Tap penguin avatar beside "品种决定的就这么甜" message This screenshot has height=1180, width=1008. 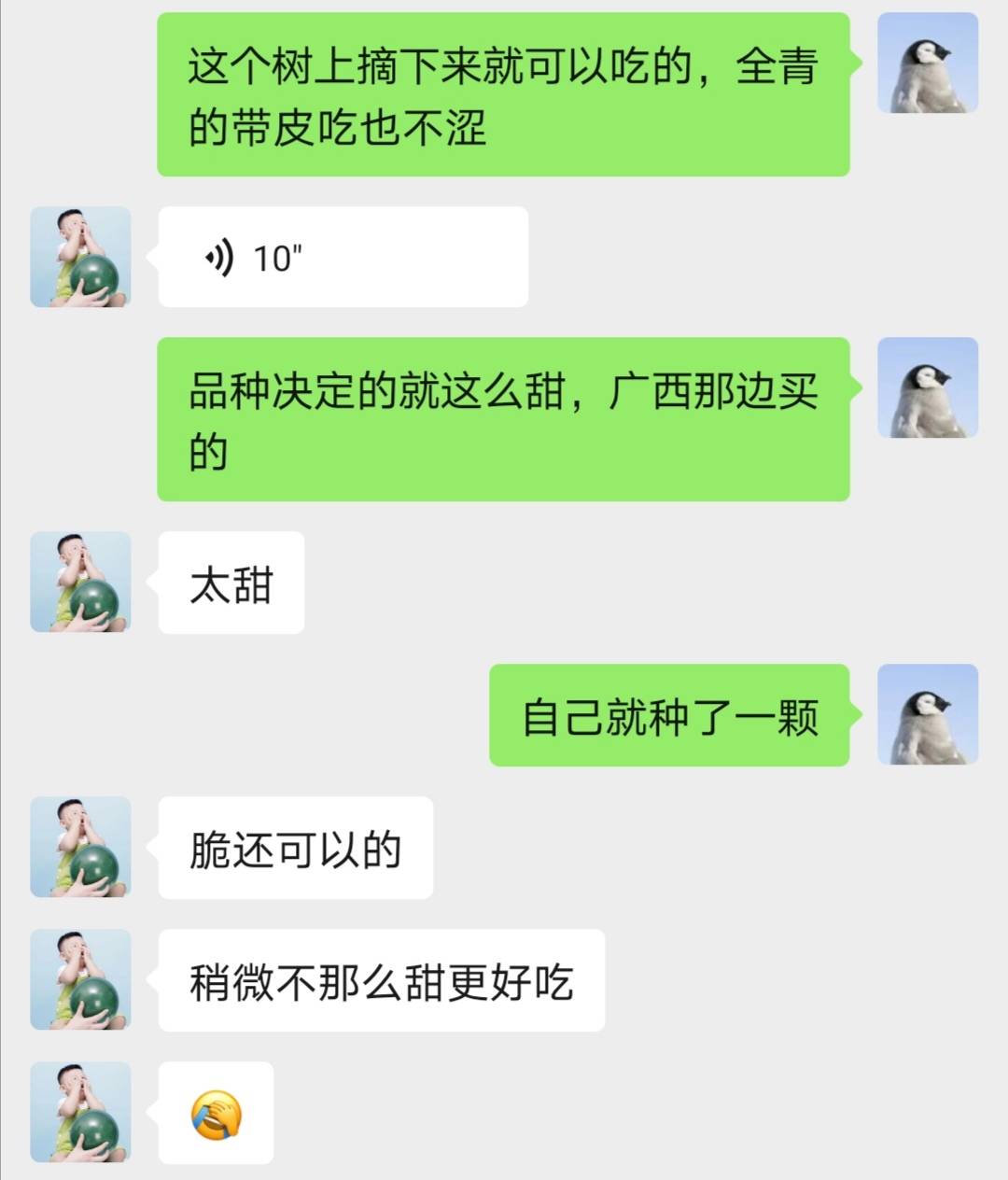(928, 387)
